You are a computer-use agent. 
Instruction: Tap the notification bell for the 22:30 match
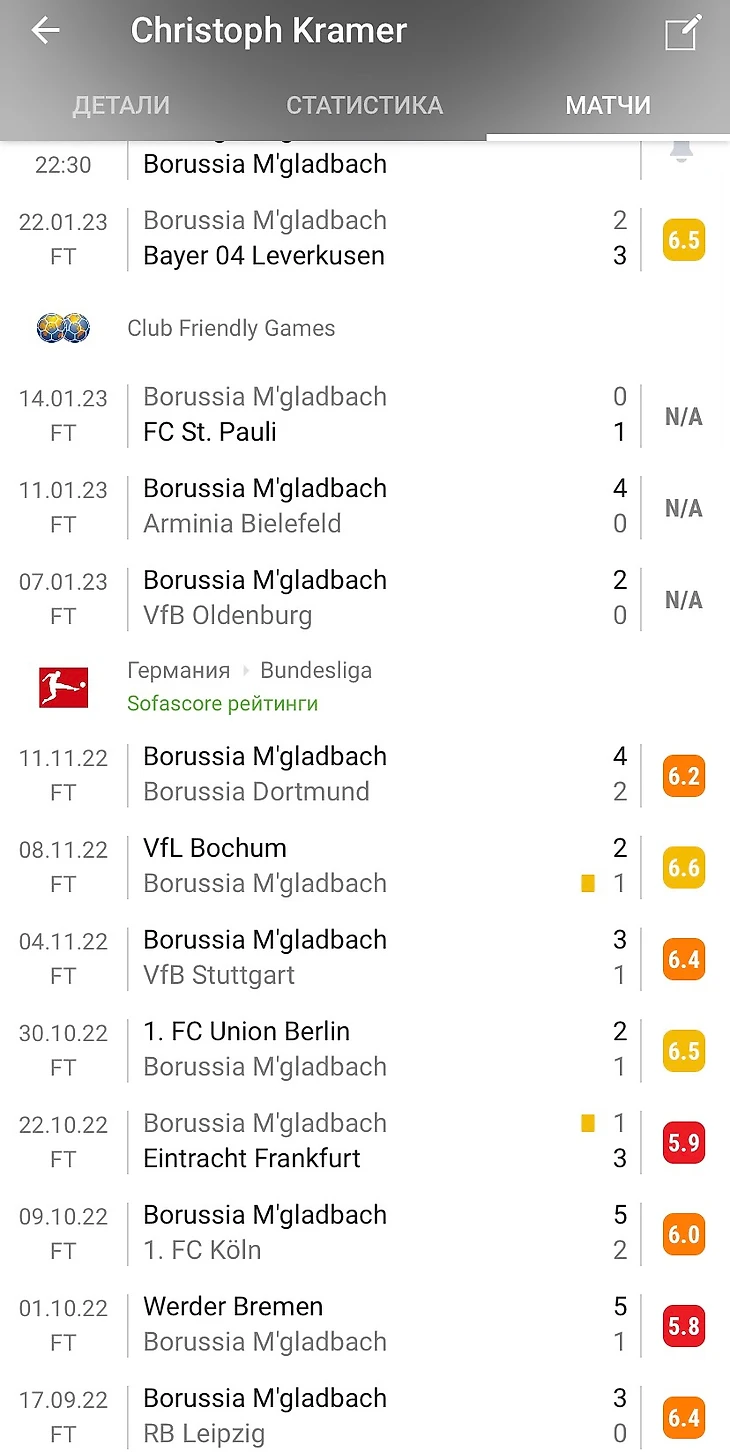(x=682, y=153)
